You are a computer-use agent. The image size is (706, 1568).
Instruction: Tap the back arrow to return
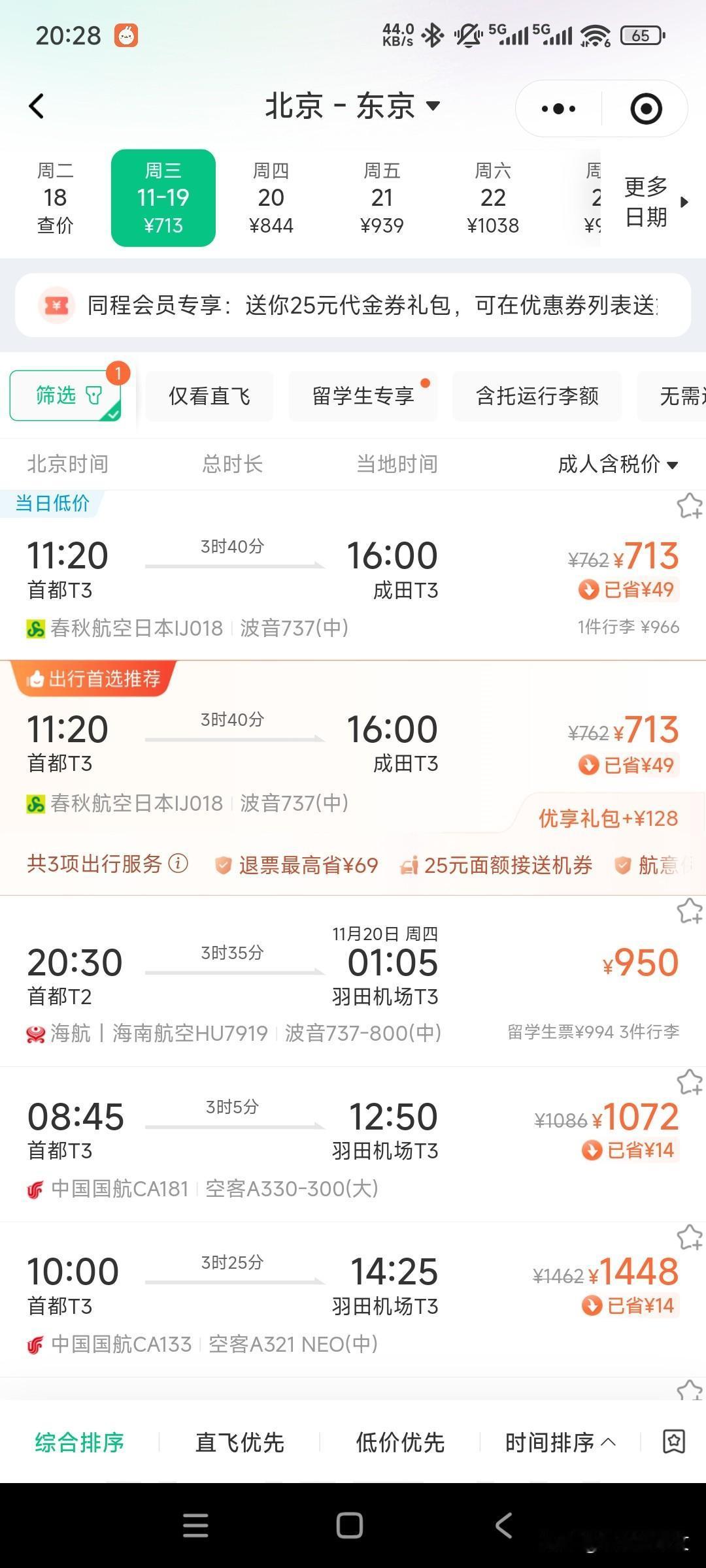[x=37, y=106]
